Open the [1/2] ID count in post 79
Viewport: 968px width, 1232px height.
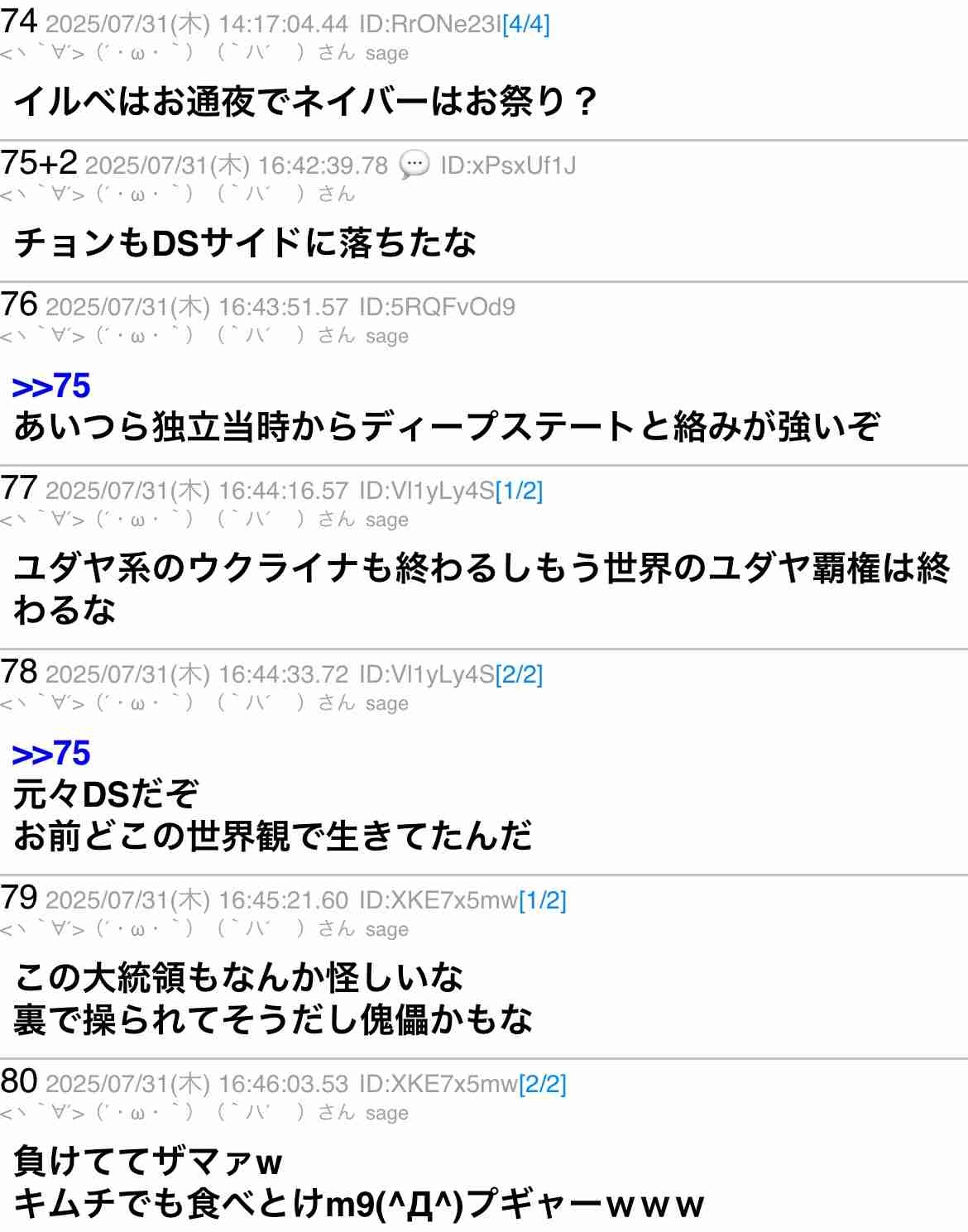[542, 900]
